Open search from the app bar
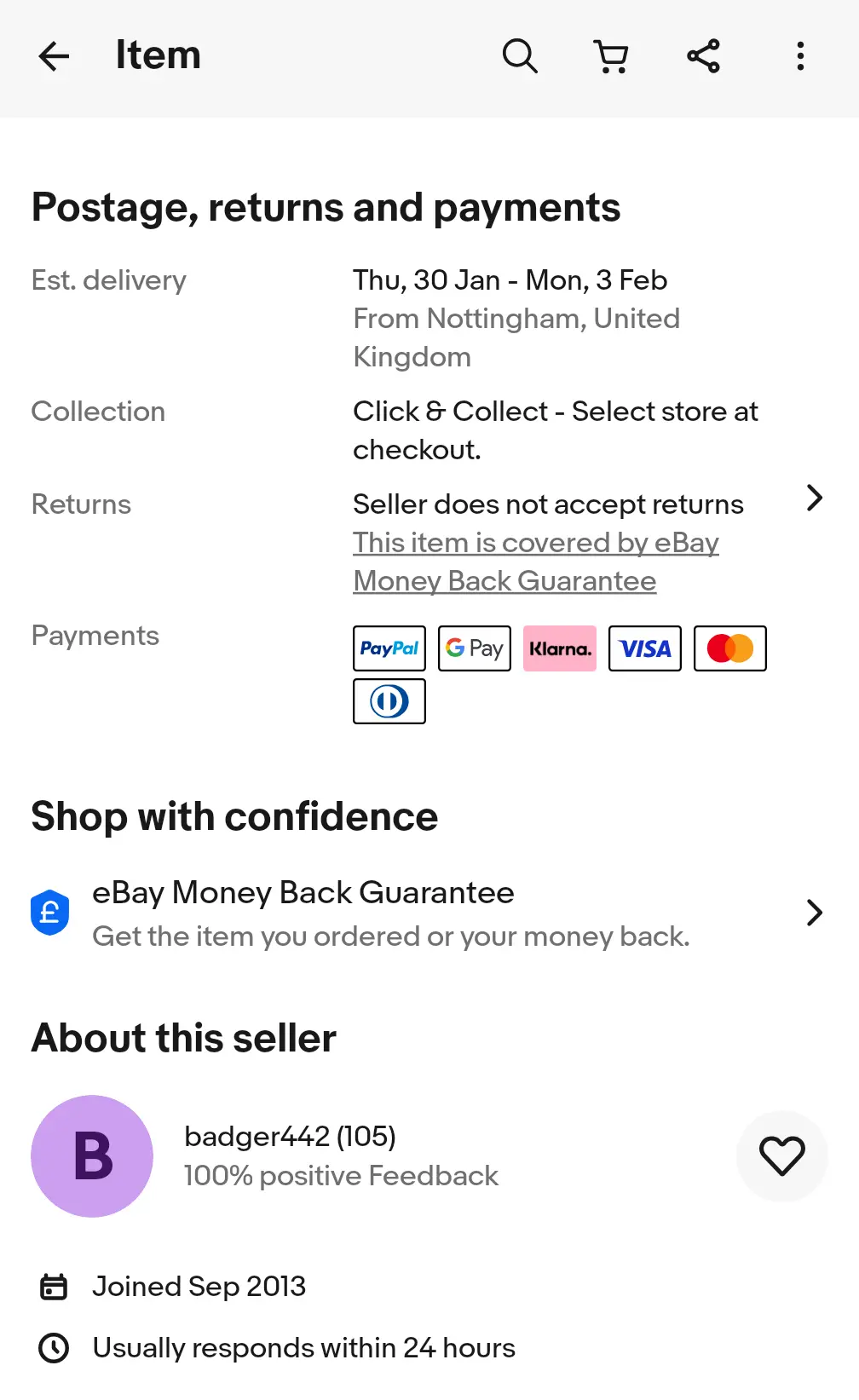Screen dimensions: 859x1400 click(519, 56)
